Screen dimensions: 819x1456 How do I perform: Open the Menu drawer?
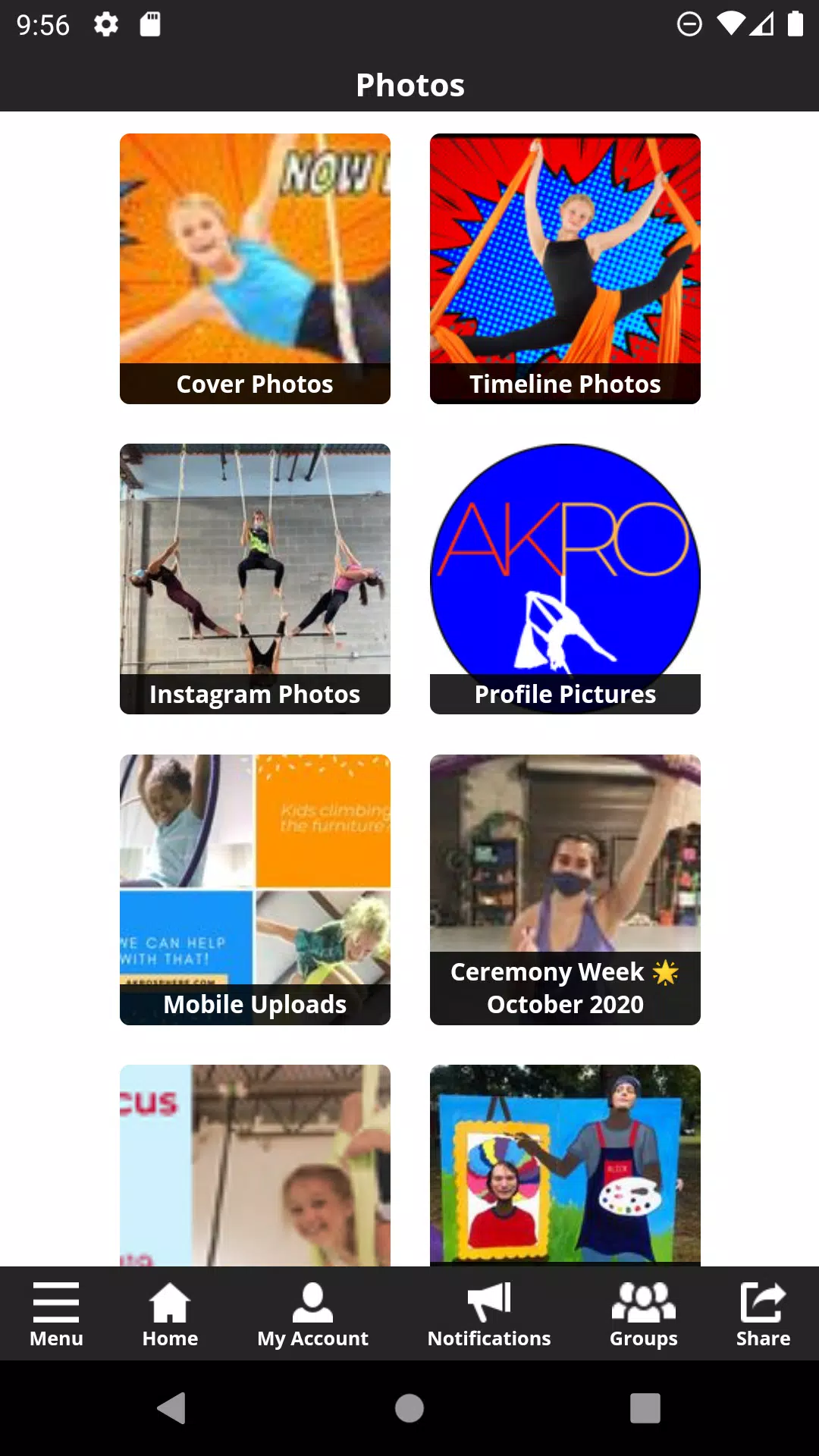tap(56, 1314)
